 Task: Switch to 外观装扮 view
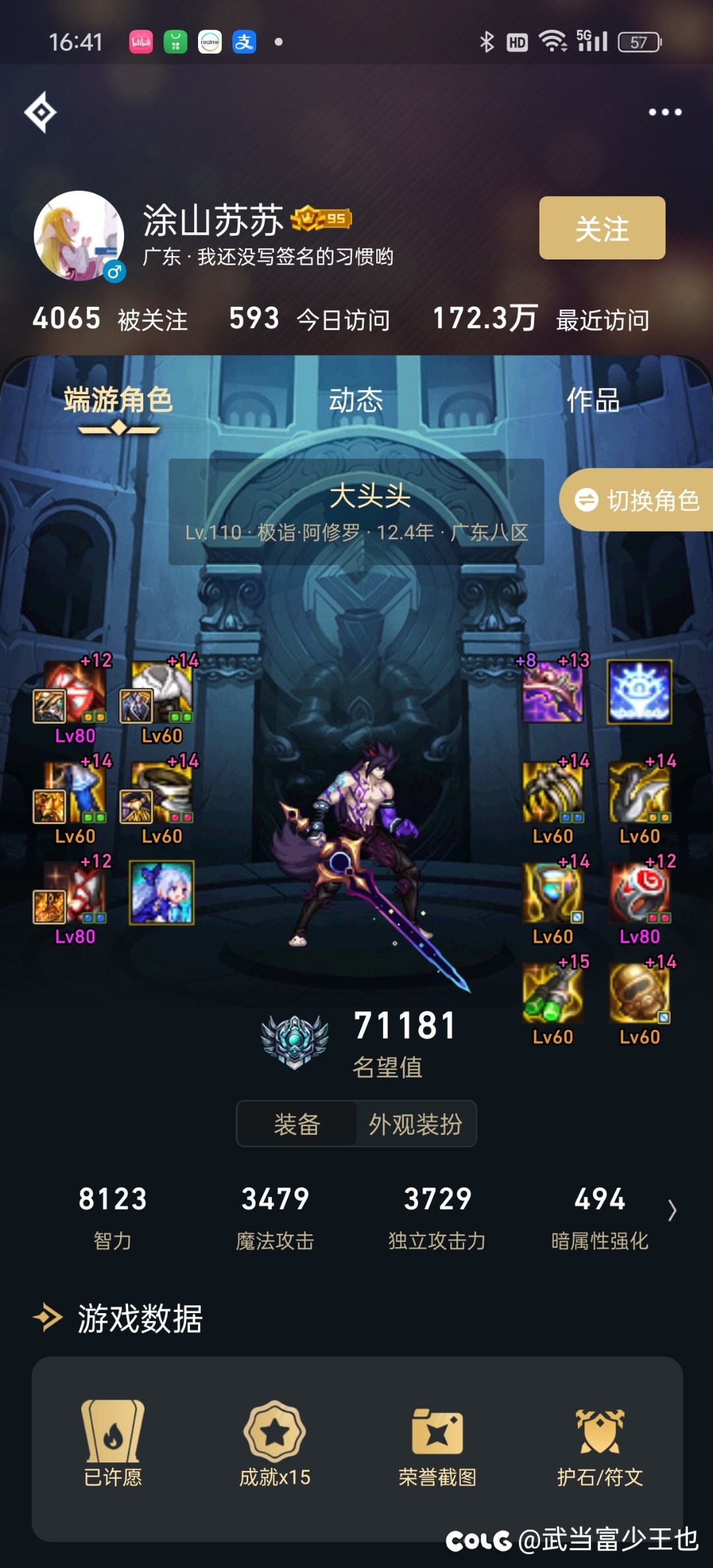pyautogui.click(x=415, y=1124)
